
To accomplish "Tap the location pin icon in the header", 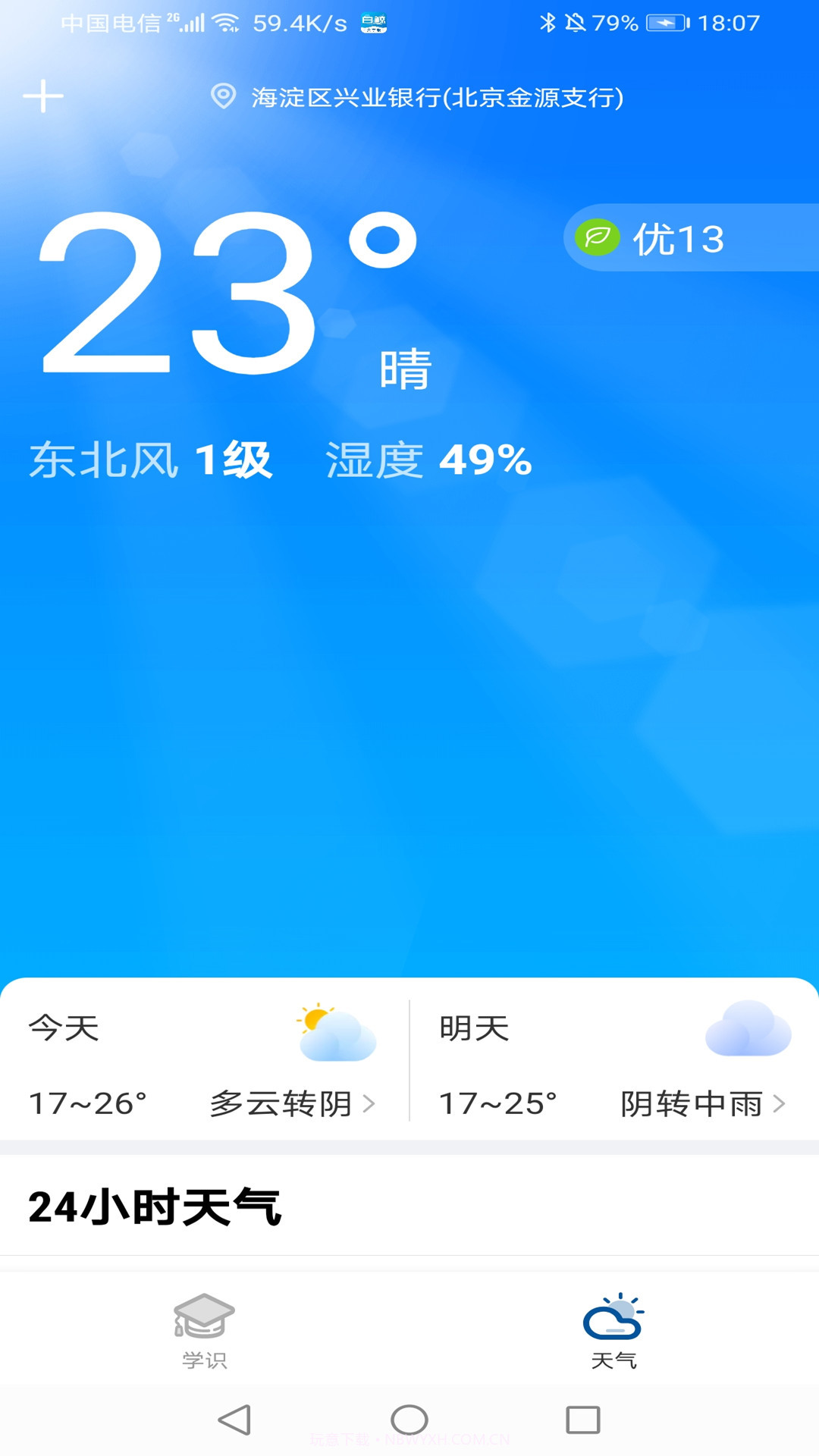I will 221,97.
